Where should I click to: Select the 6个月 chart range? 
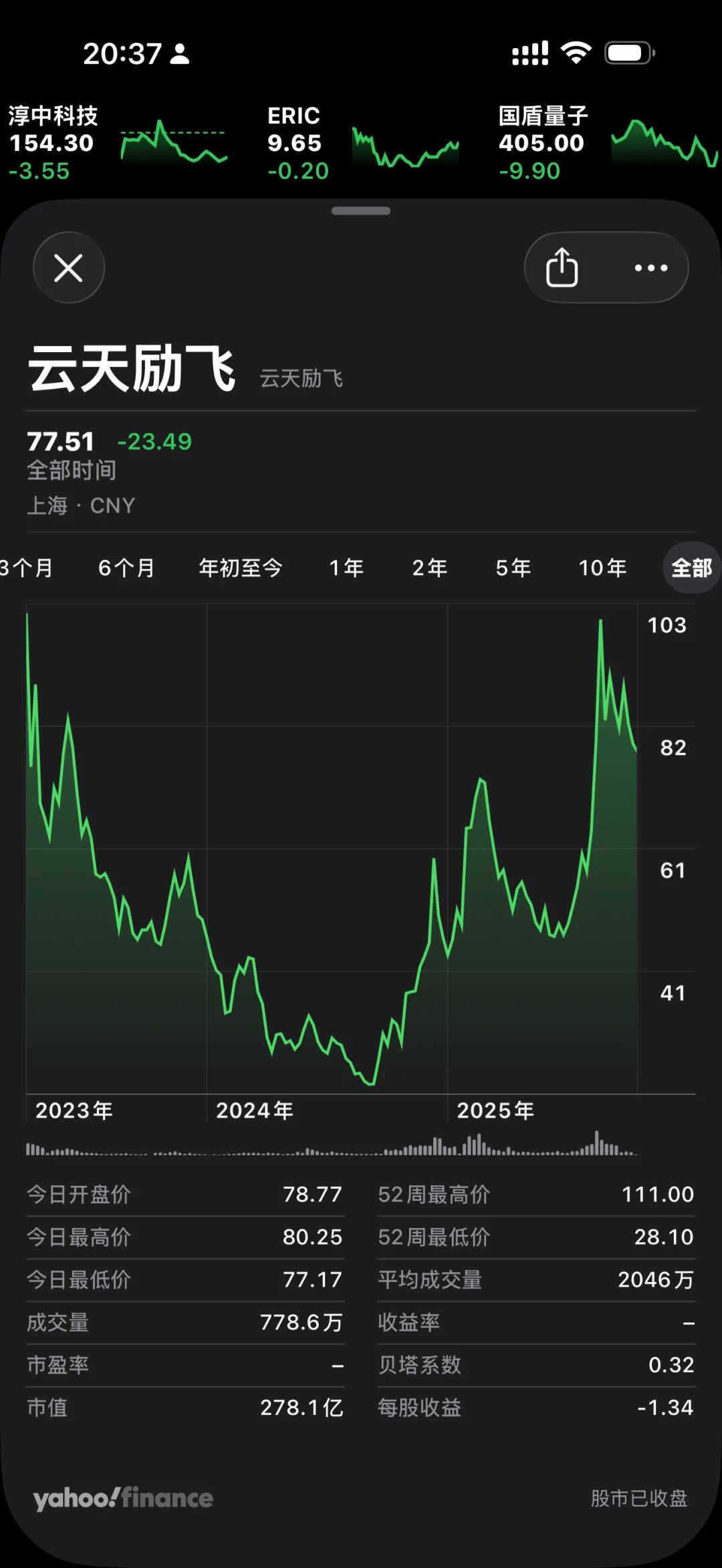[x=126, y=568]
